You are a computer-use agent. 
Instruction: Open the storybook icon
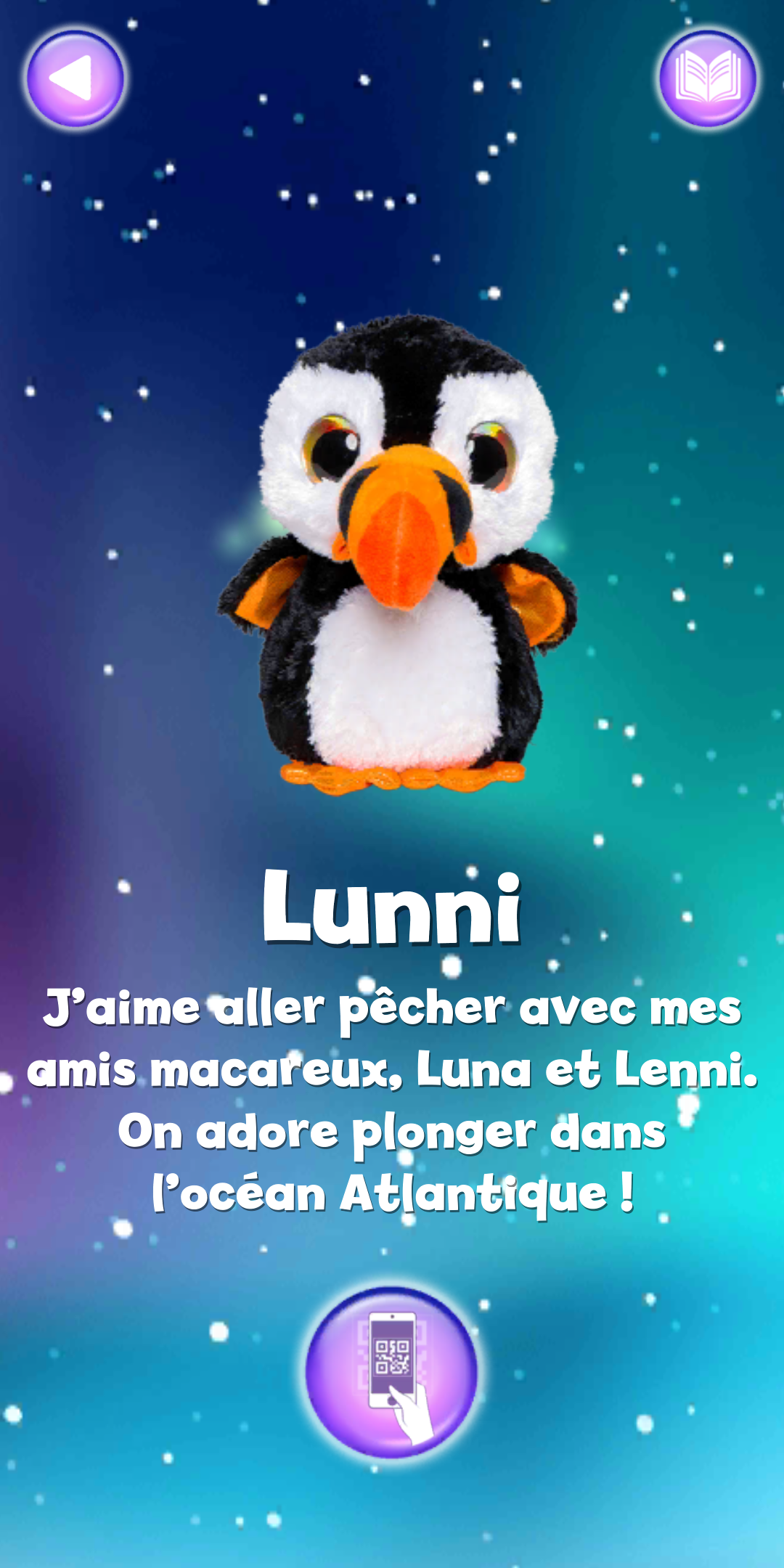pyautogui.click(x=708, y=78)
